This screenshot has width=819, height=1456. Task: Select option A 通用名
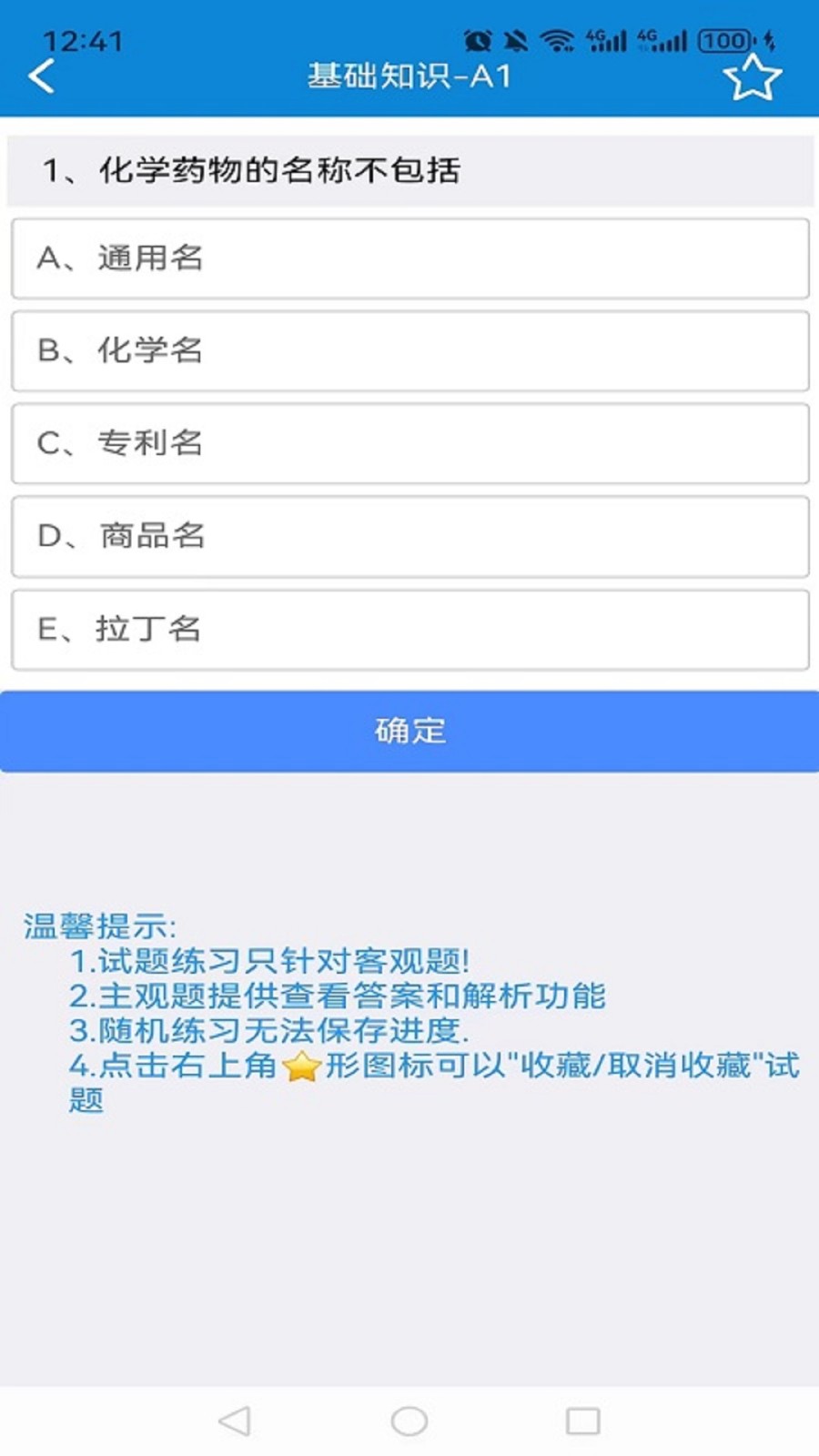click(409, 258)
